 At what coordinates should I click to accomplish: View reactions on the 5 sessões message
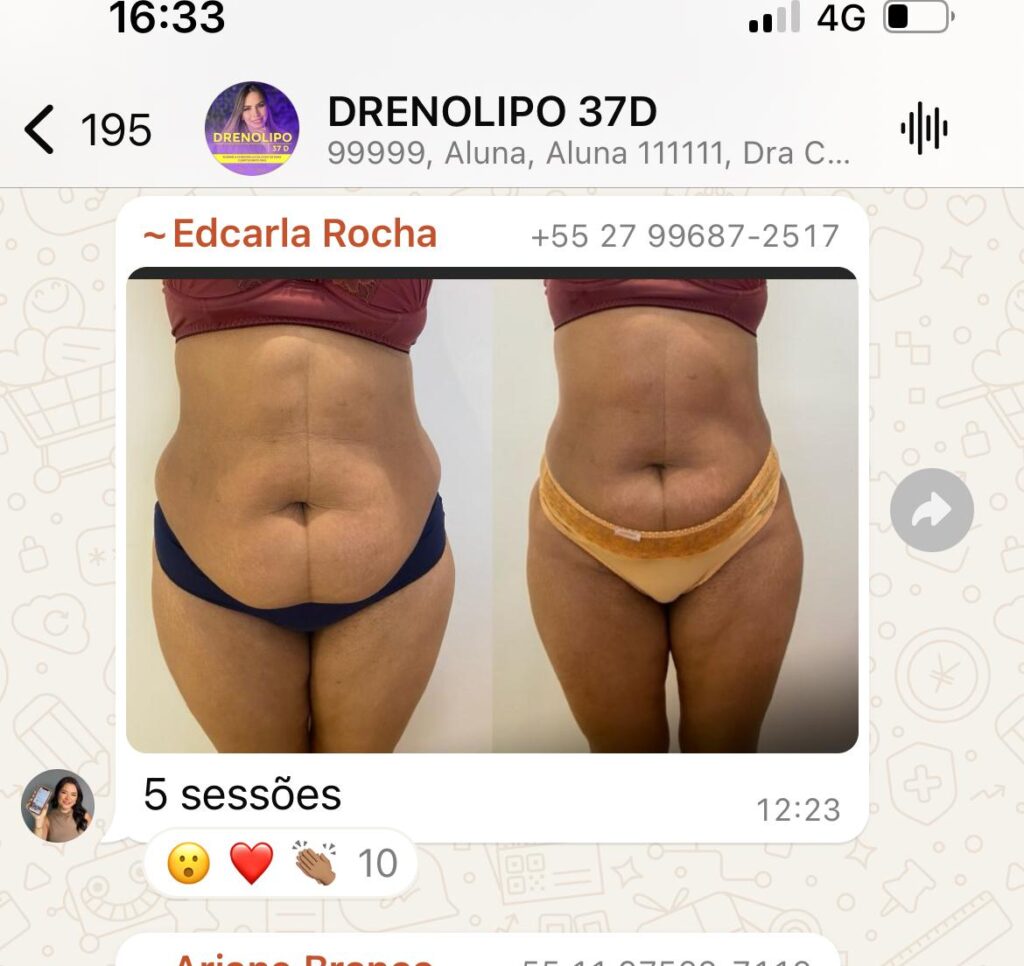point(279,863)
